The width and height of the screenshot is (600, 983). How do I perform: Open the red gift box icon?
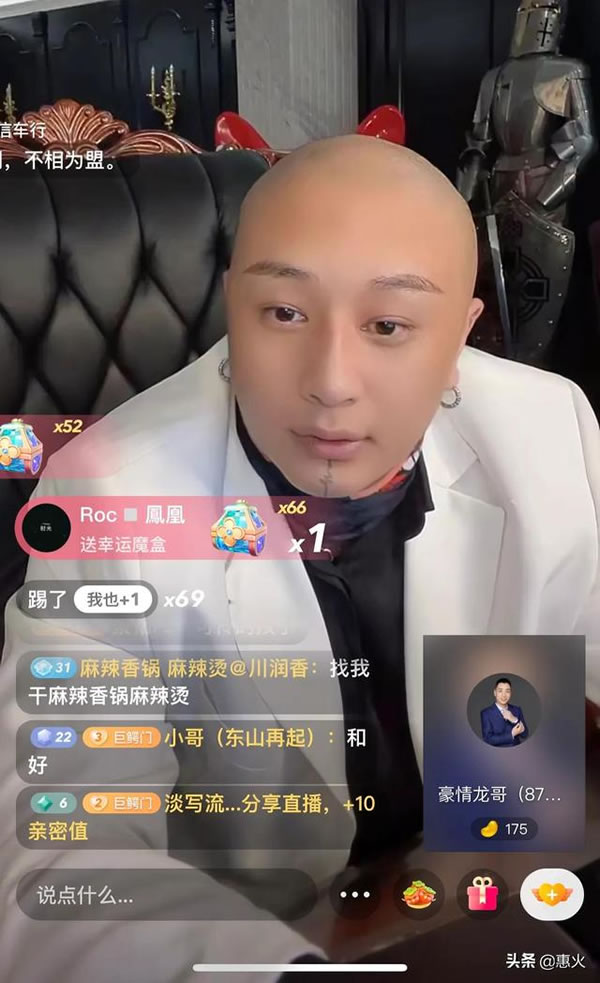click(x=482, y=894)
